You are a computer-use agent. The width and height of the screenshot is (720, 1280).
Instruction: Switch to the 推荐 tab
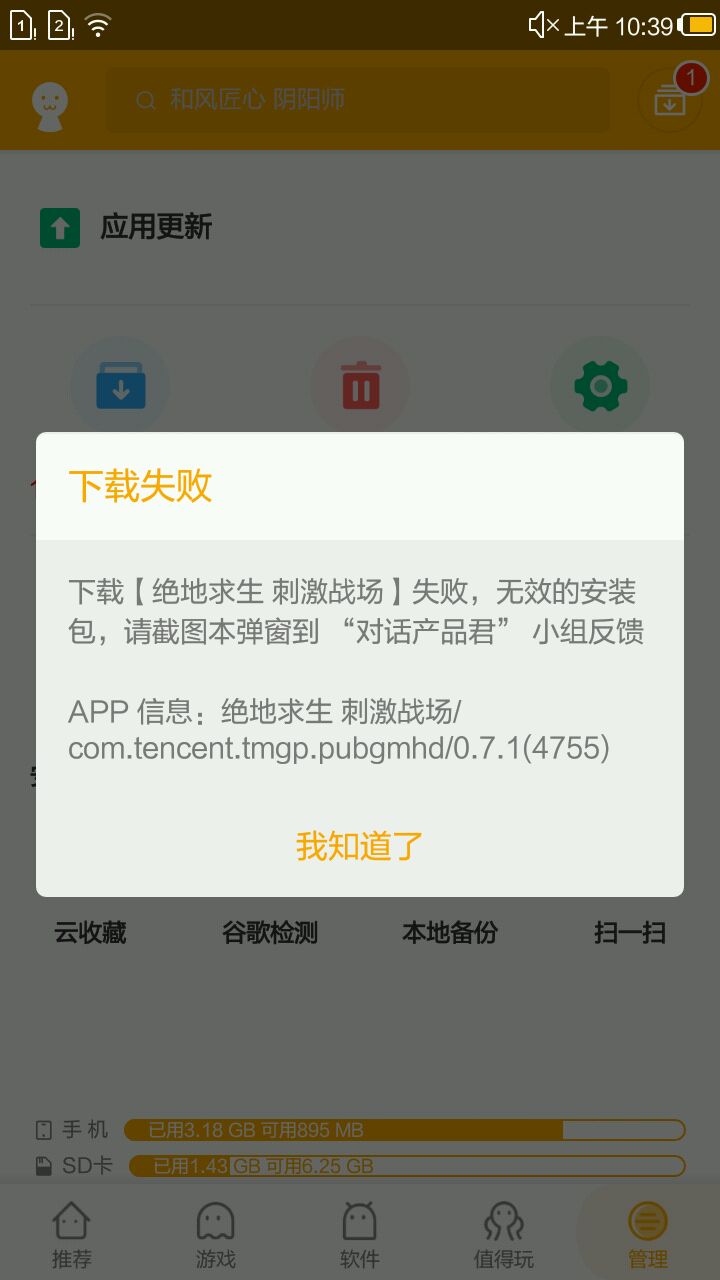[x=71, y=1235]
